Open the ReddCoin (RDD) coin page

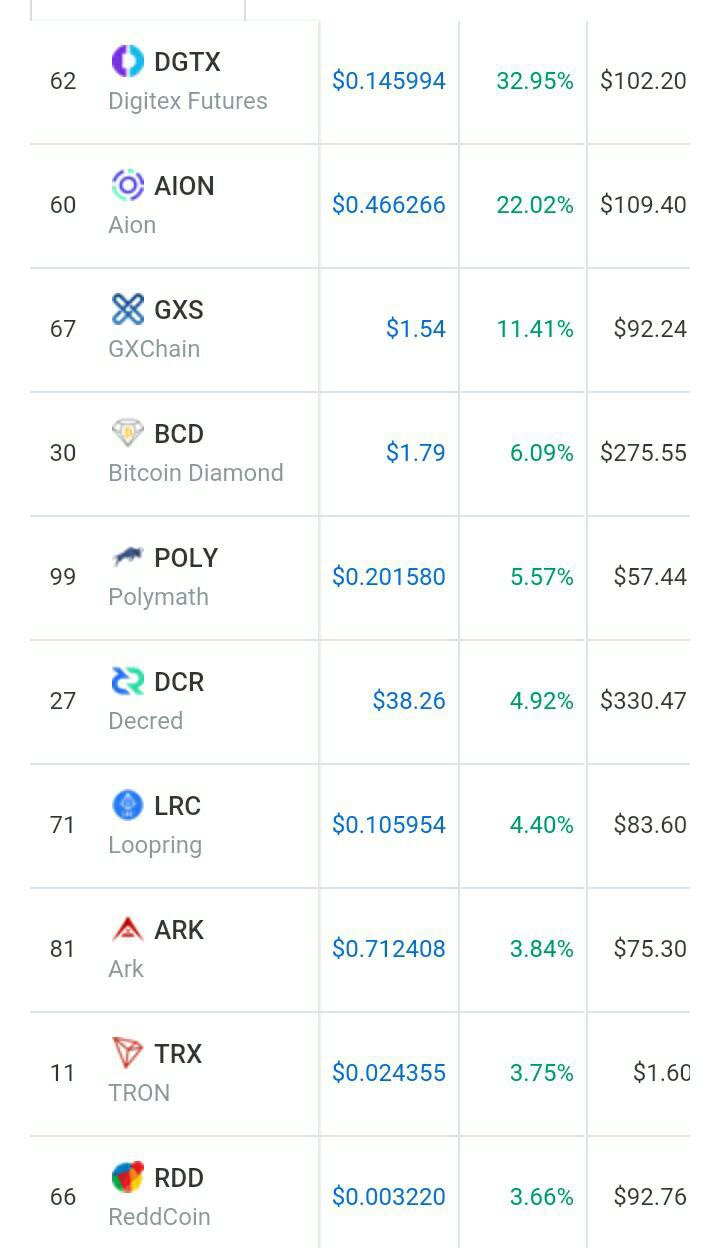[160, 1196]
